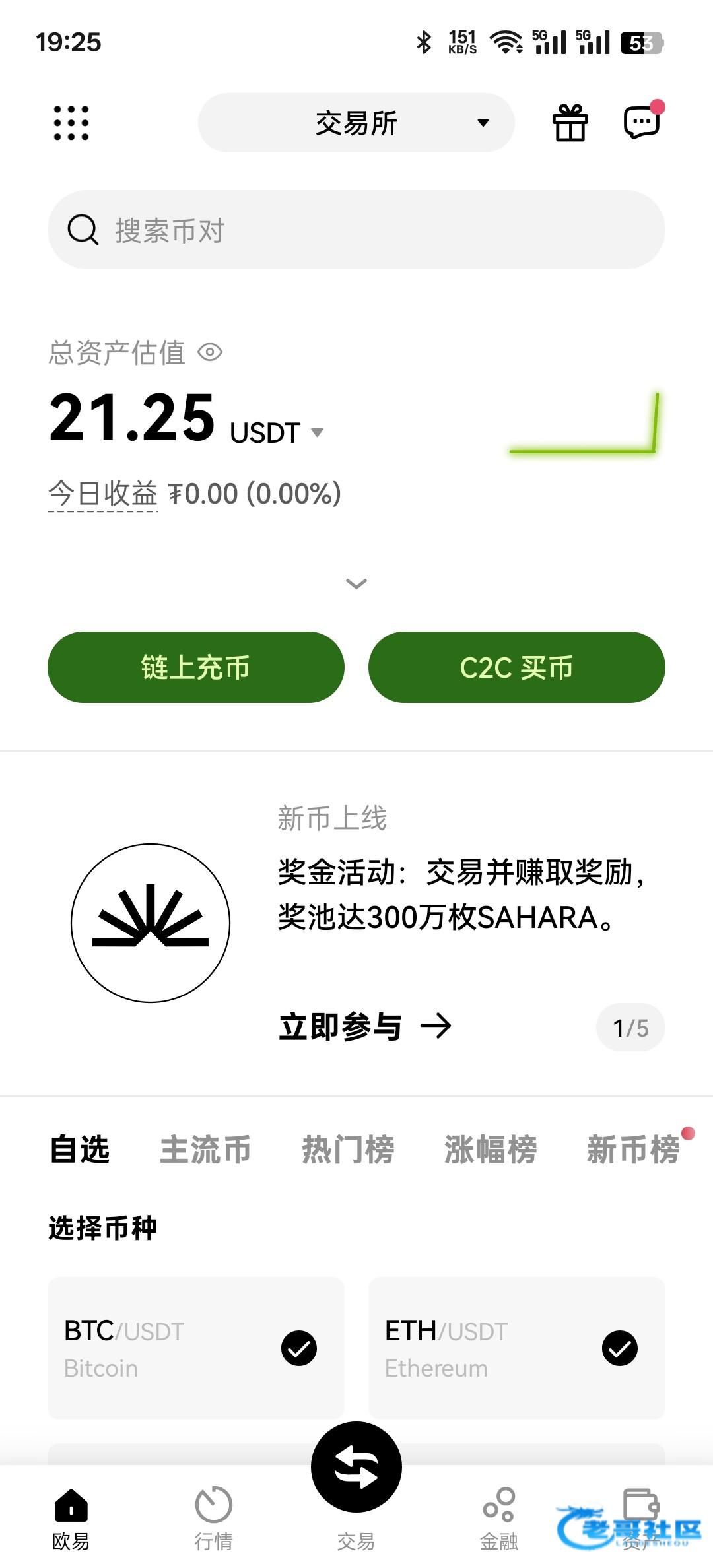Switch to the 涨幅榜 tab

[491, 1150]
